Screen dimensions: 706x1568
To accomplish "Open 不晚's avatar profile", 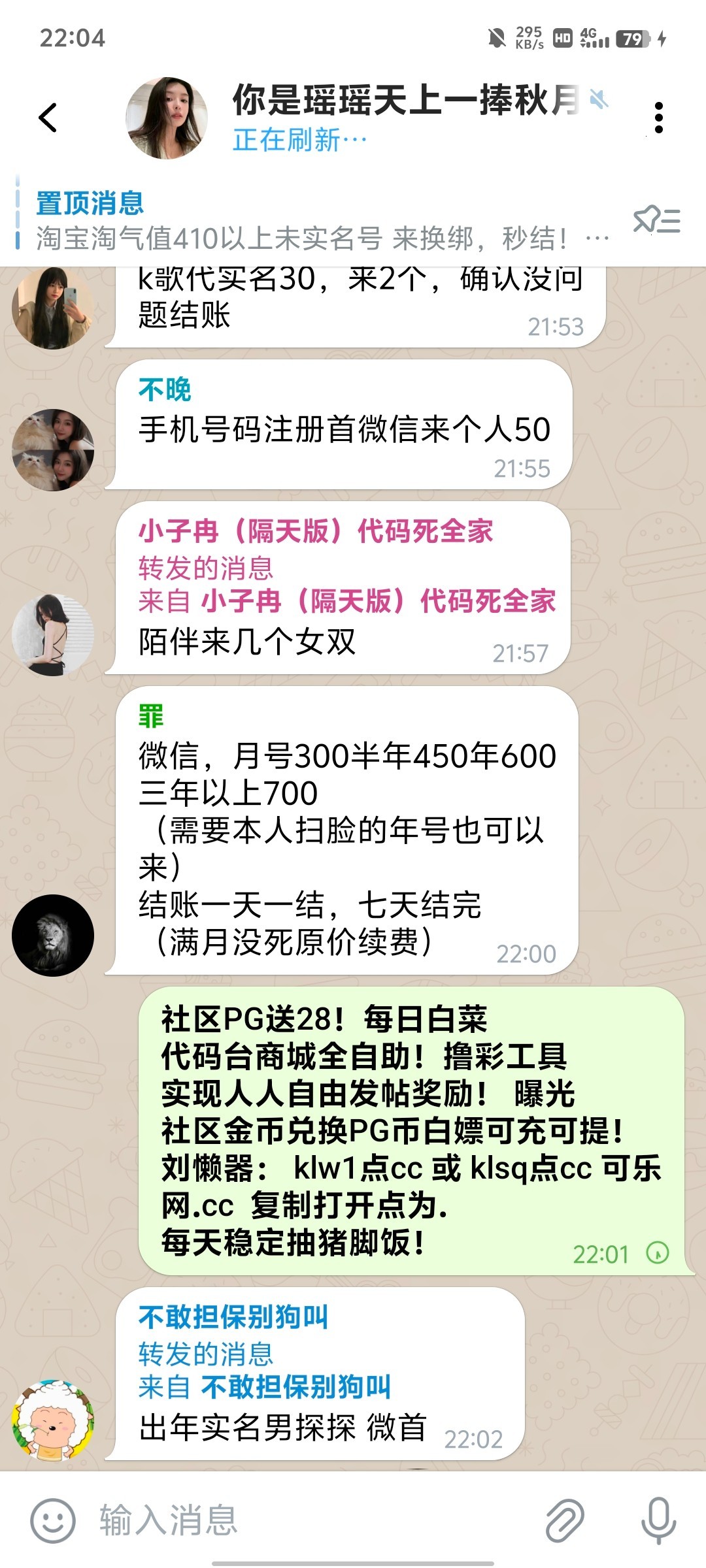I will pos(53,450).
